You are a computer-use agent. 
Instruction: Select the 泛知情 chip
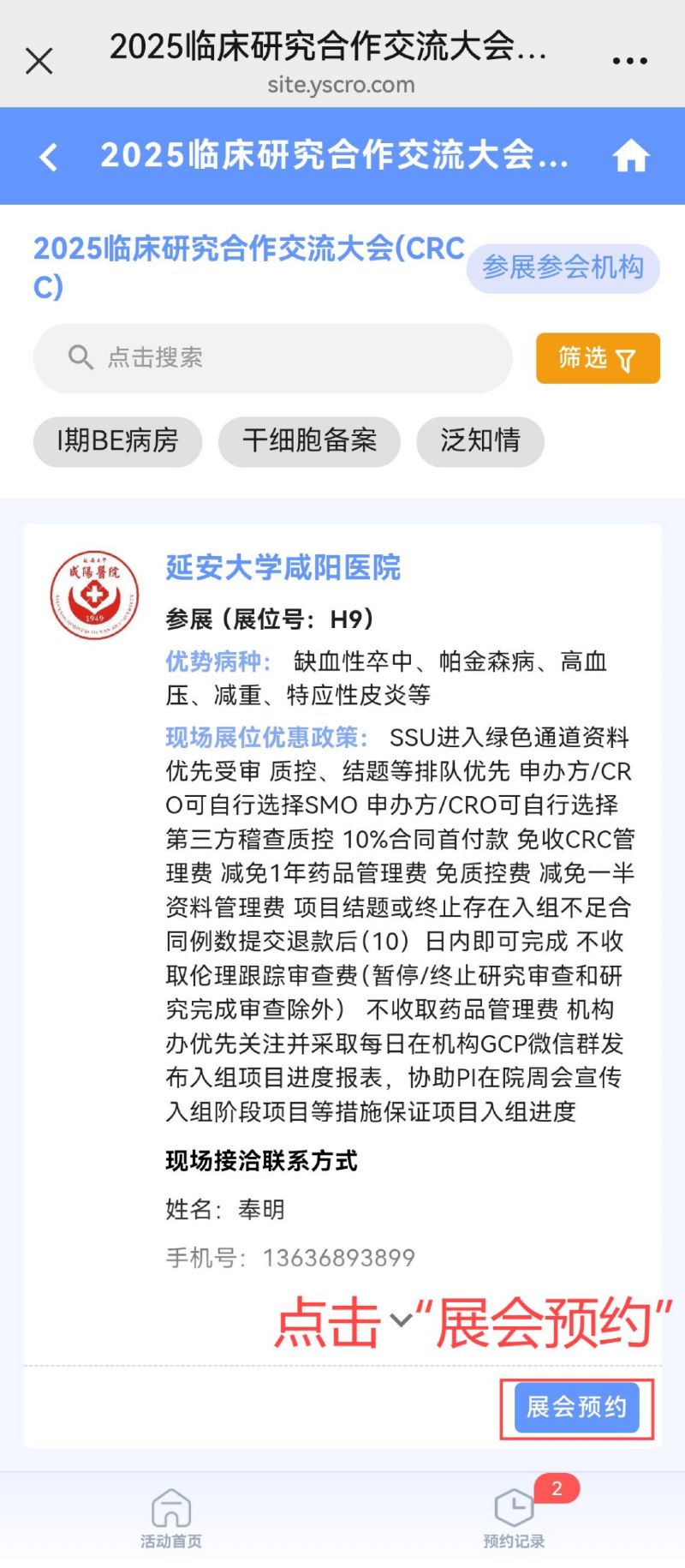(x=479, y=441)
